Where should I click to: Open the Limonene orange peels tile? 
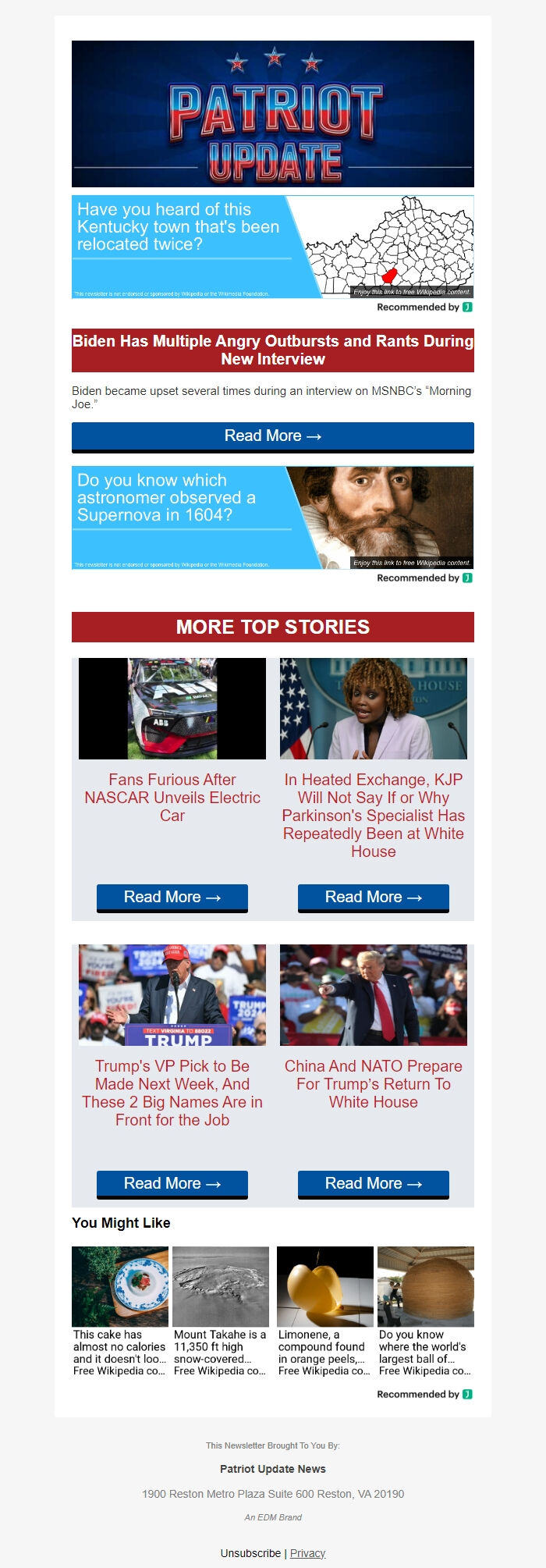pyautogui.click(x=324, y=1311)
